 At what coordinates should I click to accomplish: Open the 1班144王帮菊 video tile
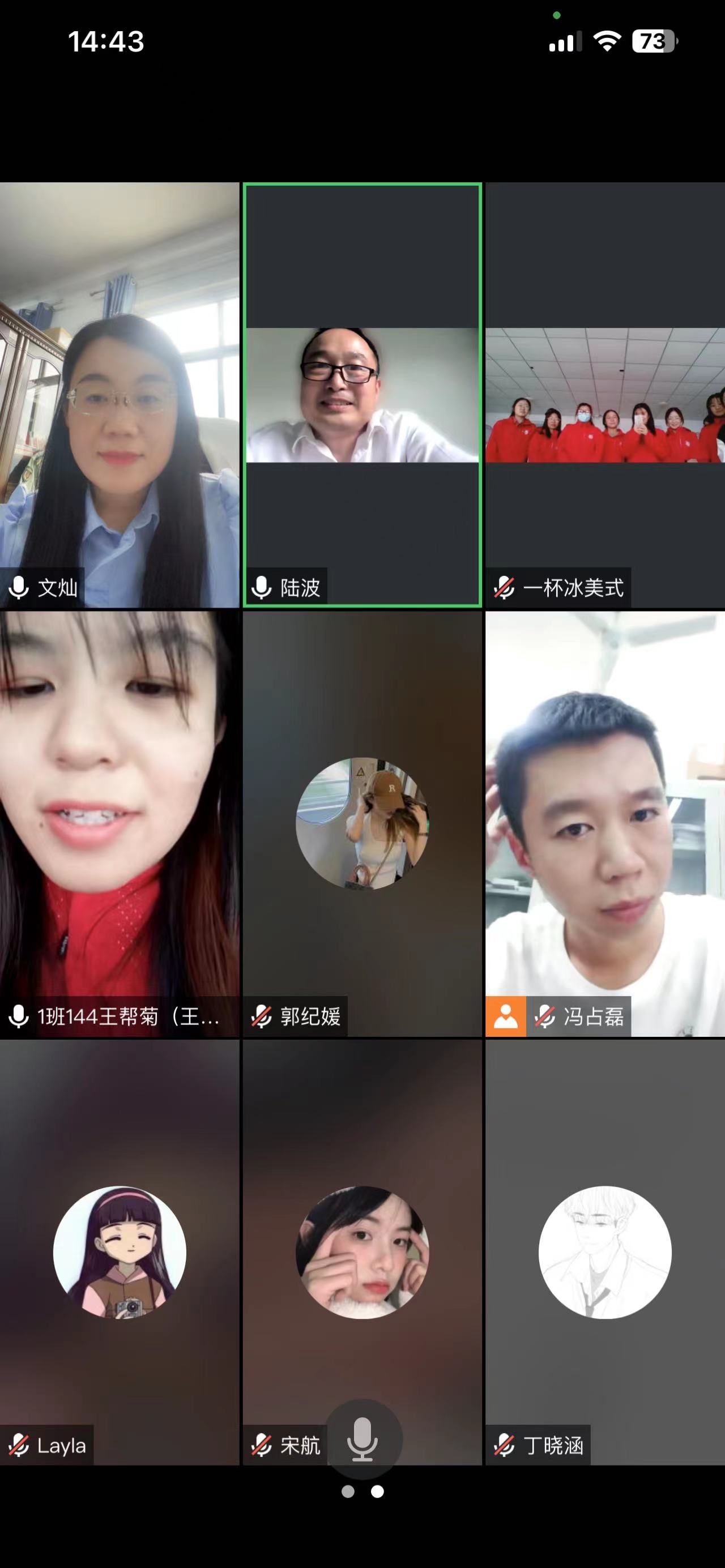[120, 823]
